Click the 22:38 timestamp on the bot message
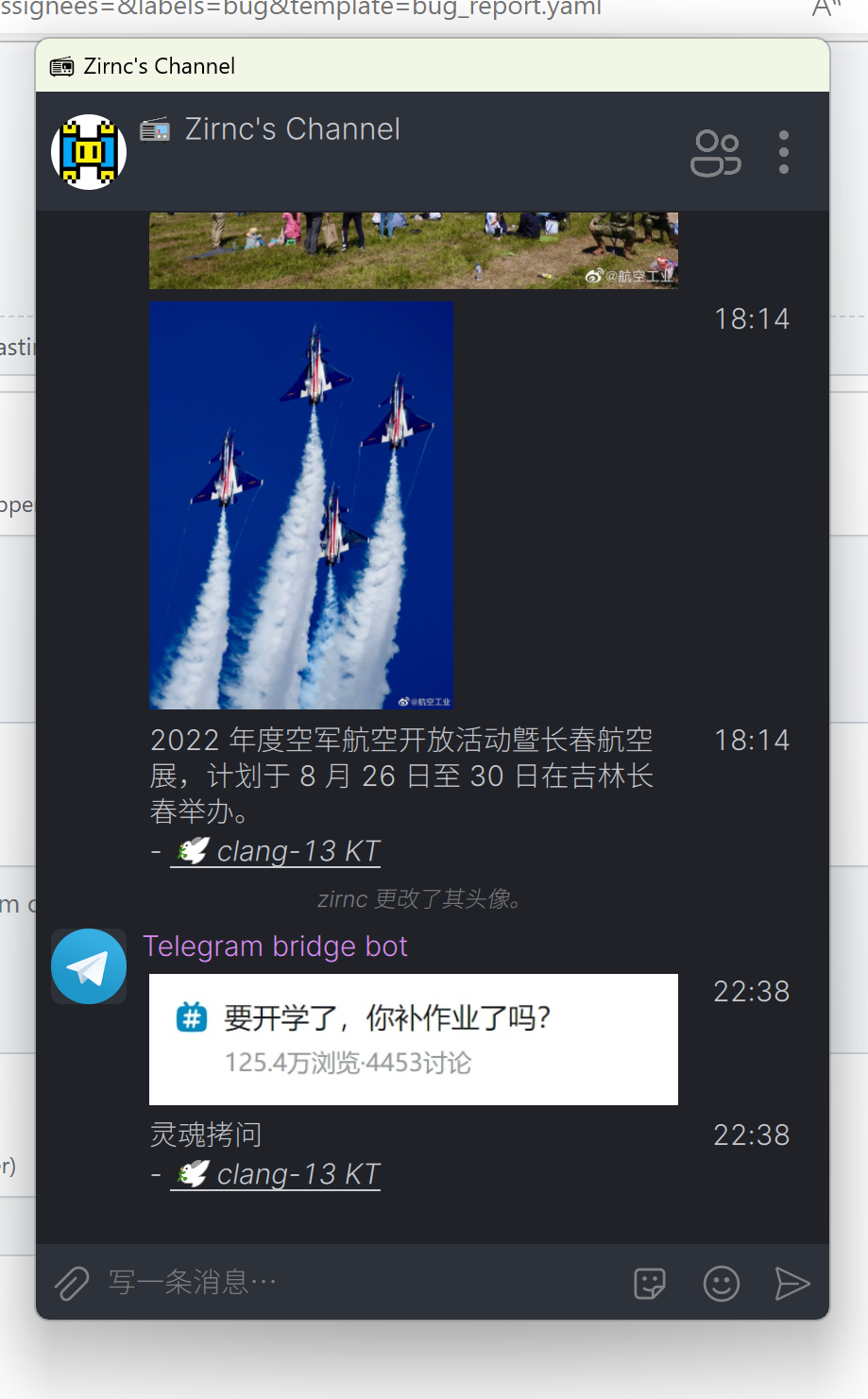Viewport: 868px width, 1399px height. (x=751, y=991)
